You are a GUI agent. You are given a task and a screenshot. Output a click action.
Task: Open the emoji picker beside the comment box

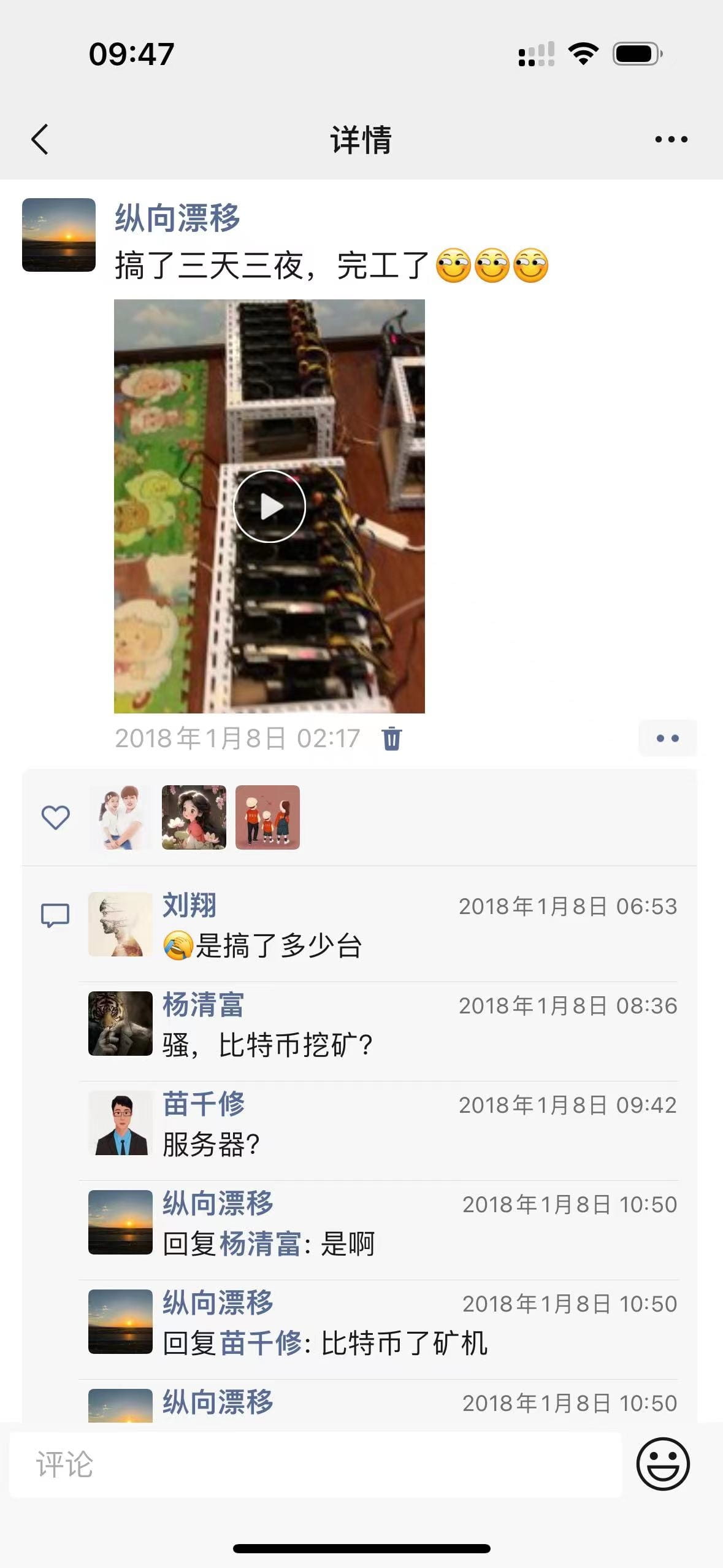pyautogui.click(x=663, y=1464)
